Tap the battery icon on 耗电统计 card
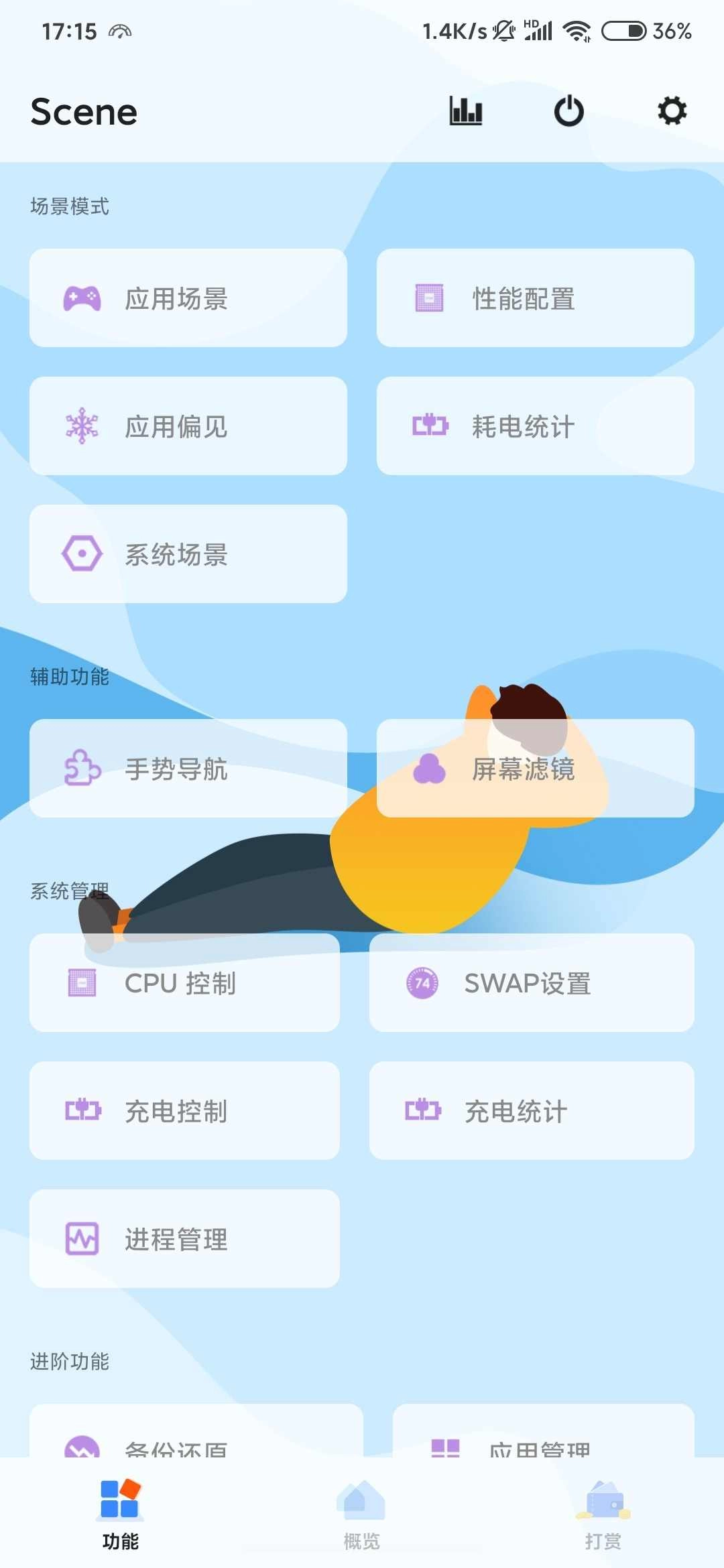 (429, 426)
